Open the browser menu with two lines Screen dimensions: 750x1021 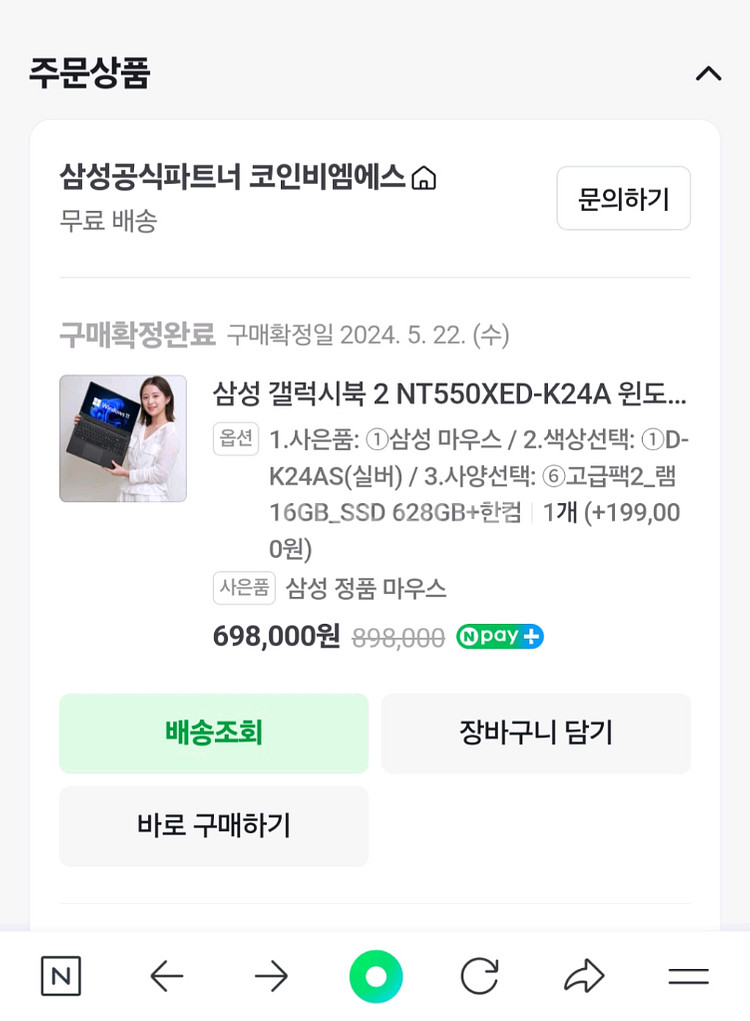point(688,976)
